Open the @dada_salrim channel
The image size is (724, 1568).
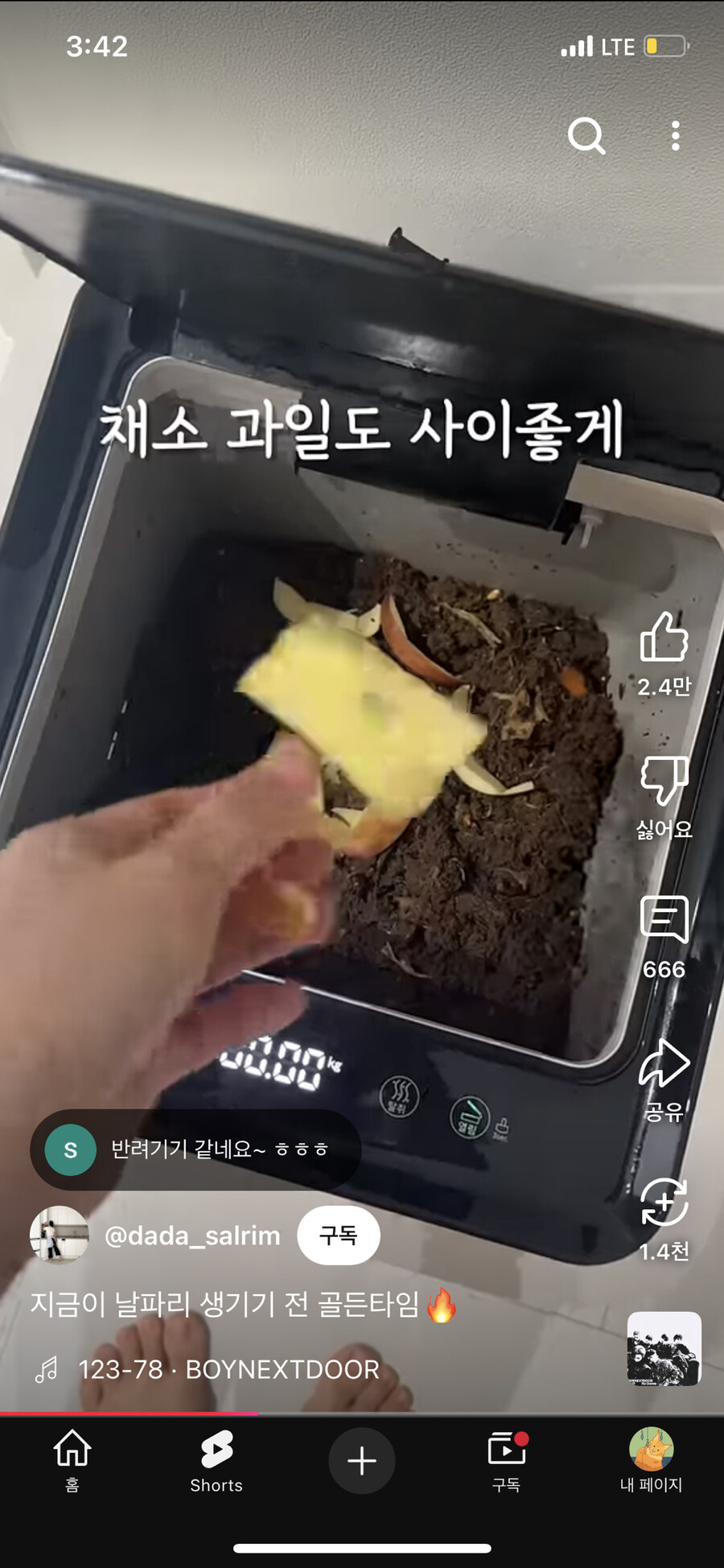[x=192, y=1236]
